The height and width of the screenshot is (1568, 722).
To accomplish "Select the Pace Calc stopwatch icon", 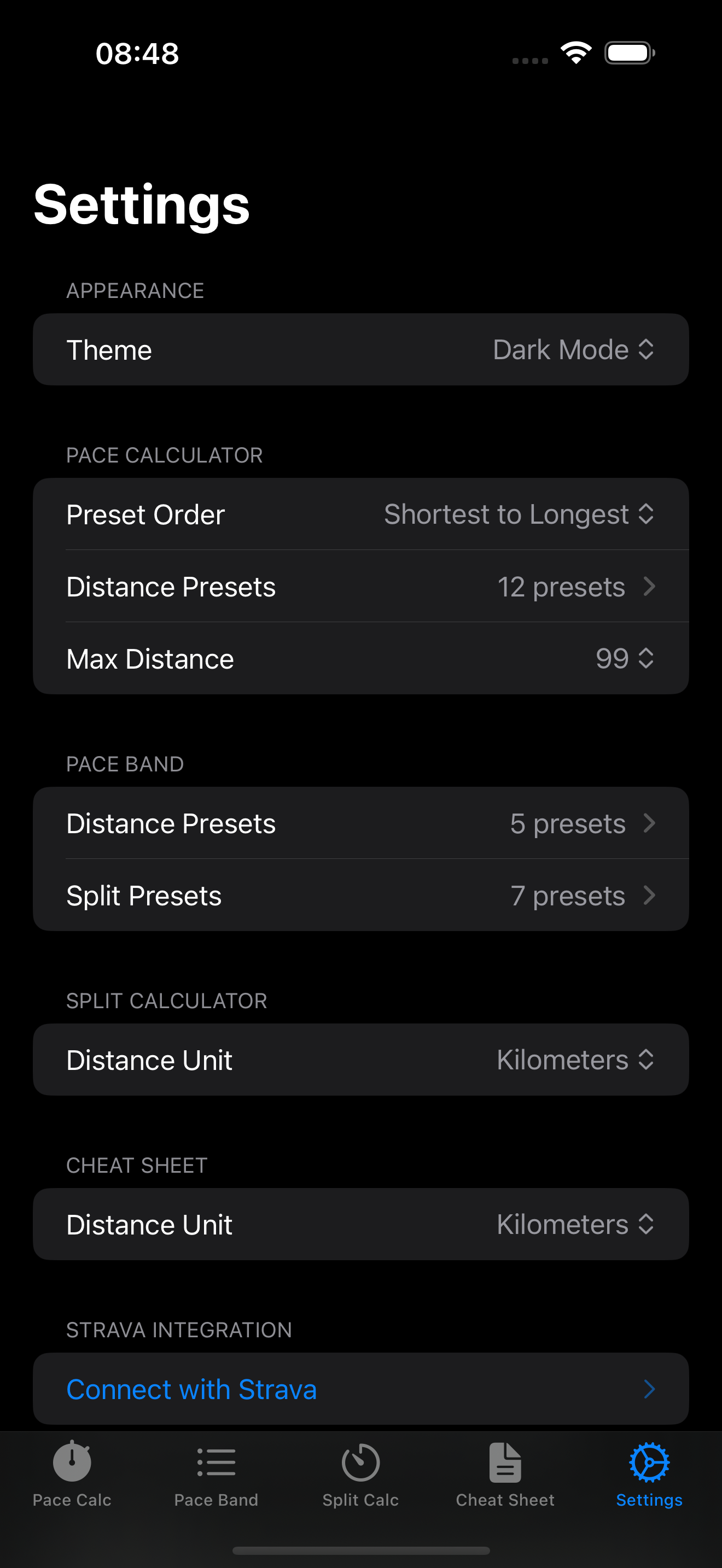I will [72, 1462].
